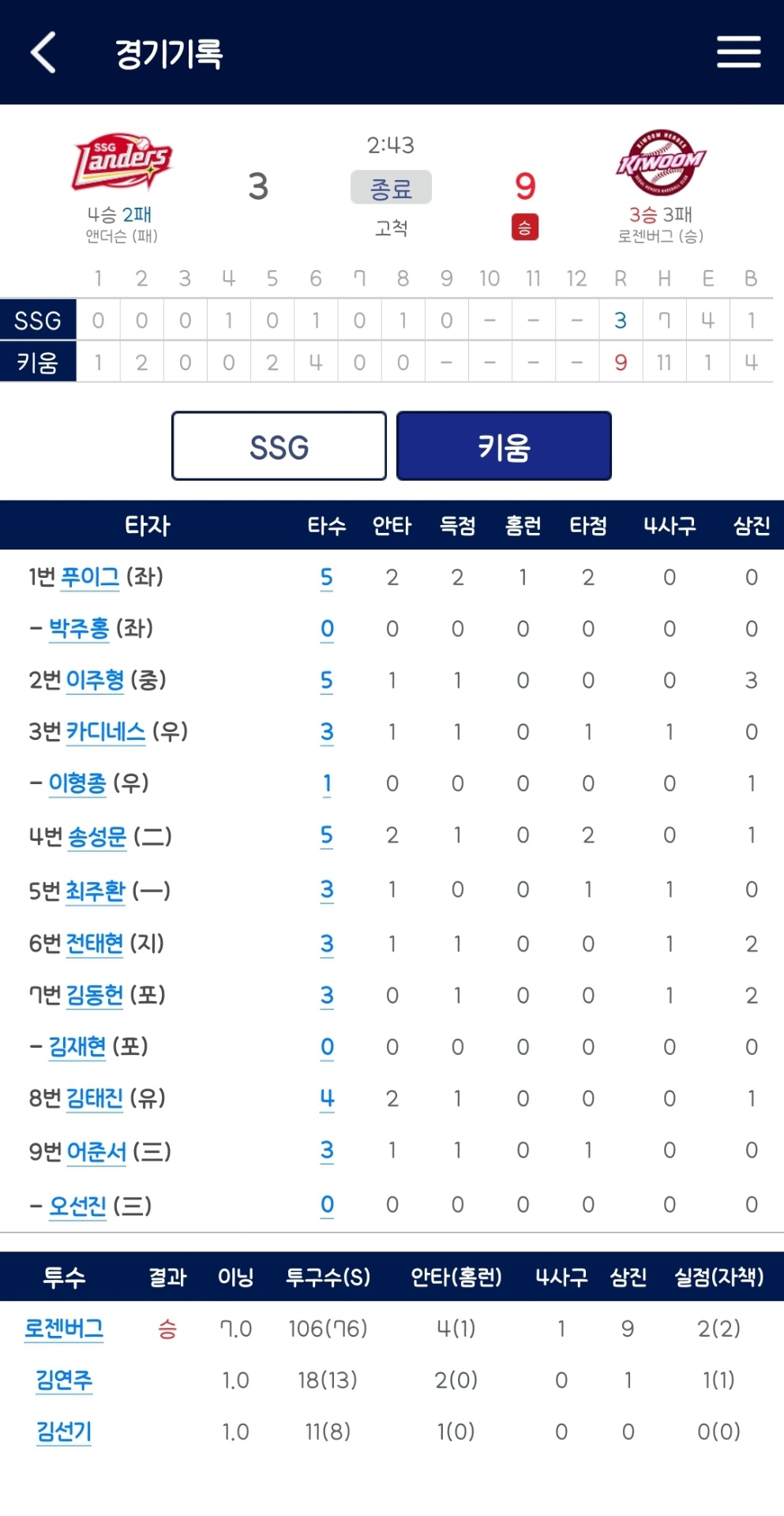Open pitcher 김연주 profile
Screen dimensions: 784x1516
tap(64, 1380)
